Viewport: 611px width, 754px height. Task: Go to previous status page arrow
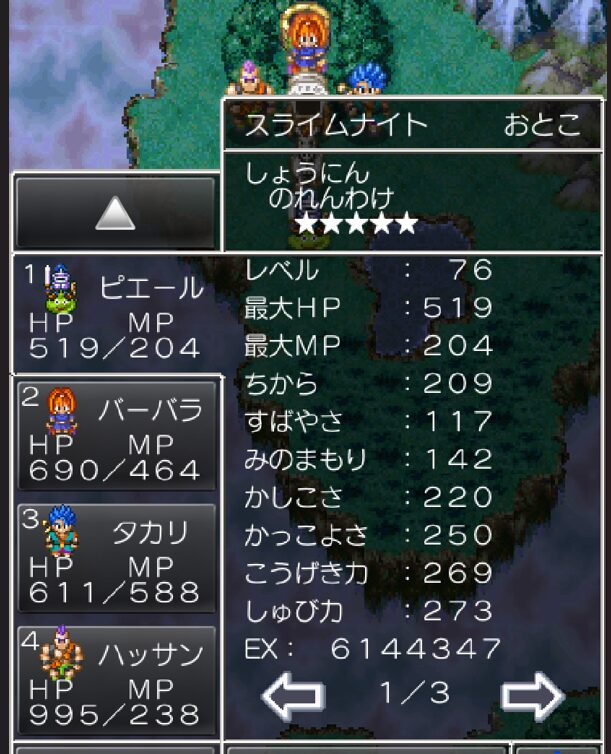pyautogui.click(x=293, y=697)
